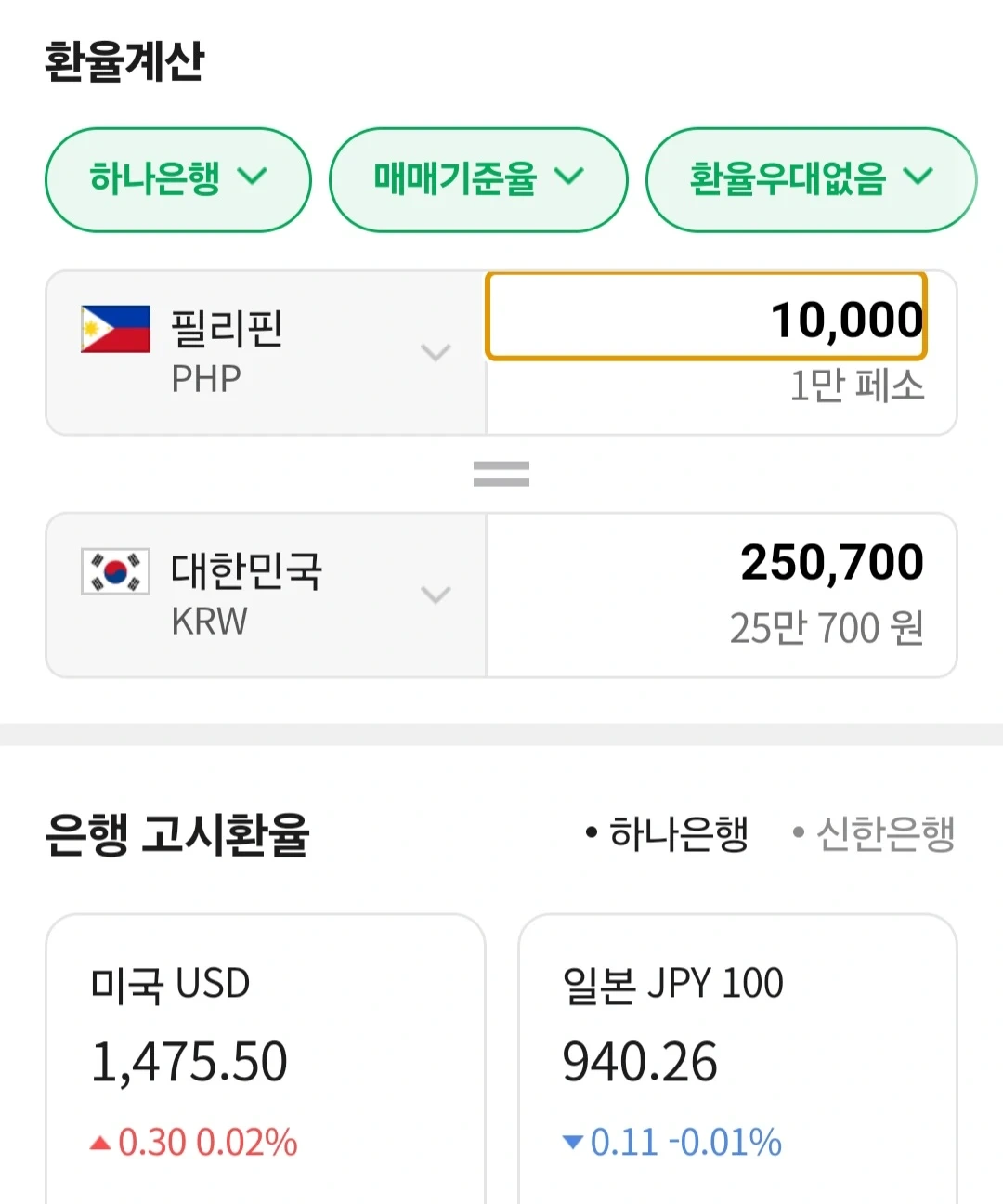
Task: Click the orange-highlighted amount input border
Action: 706,317
